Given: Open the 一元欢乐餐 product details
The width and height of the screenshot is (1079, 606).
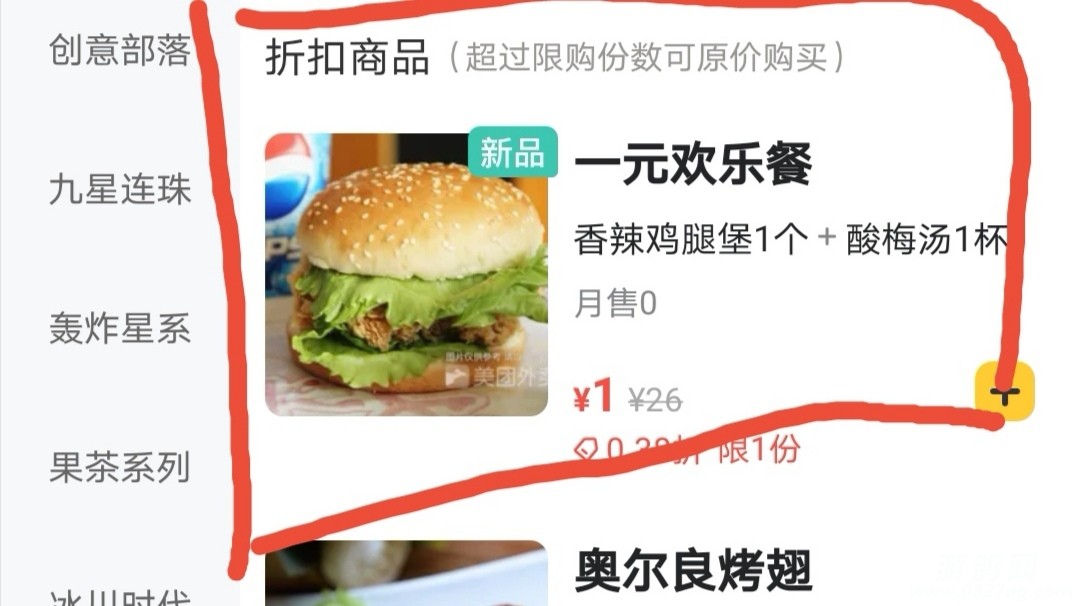Looking at the screenshot, I should click(693, 164).
